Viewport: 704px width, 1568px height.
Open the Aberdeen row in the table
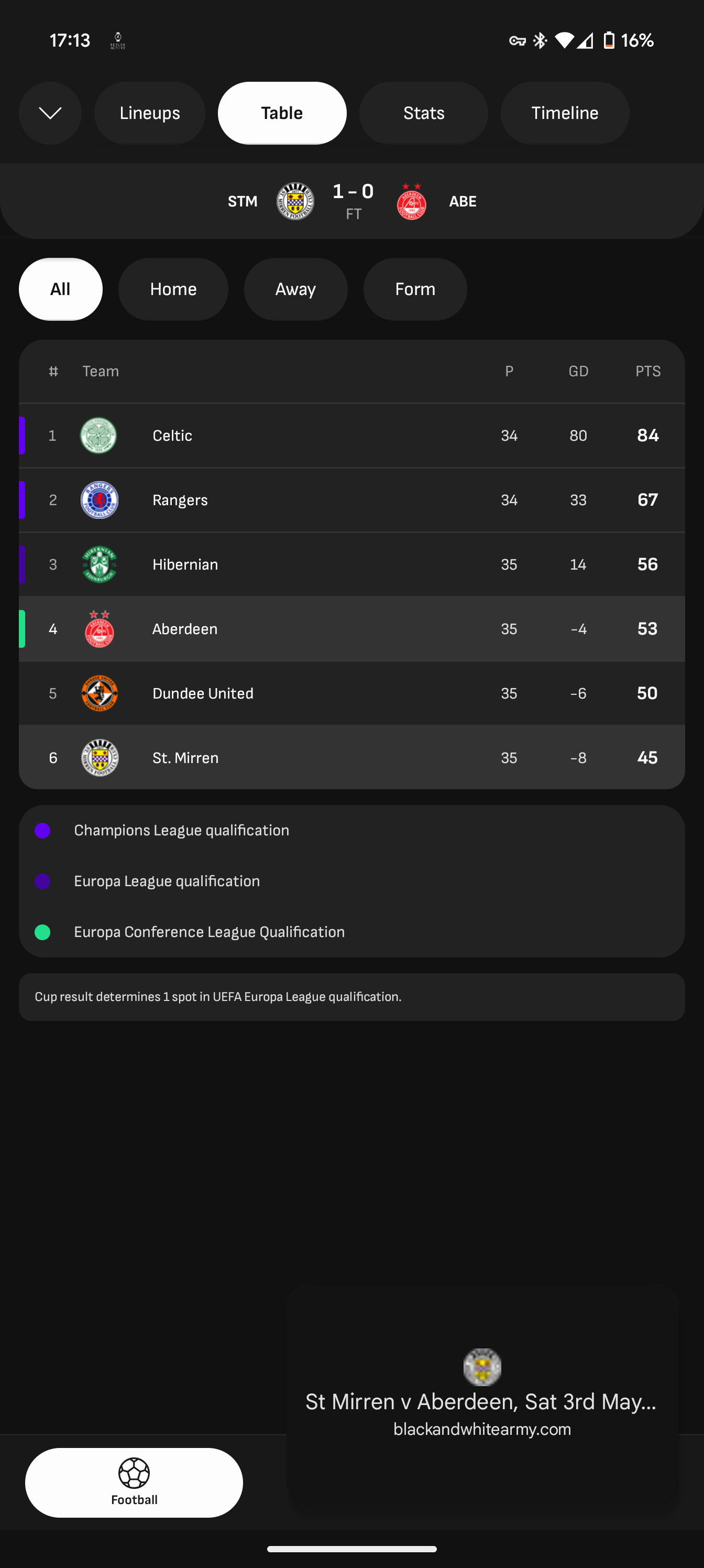[x=351, y=629]
